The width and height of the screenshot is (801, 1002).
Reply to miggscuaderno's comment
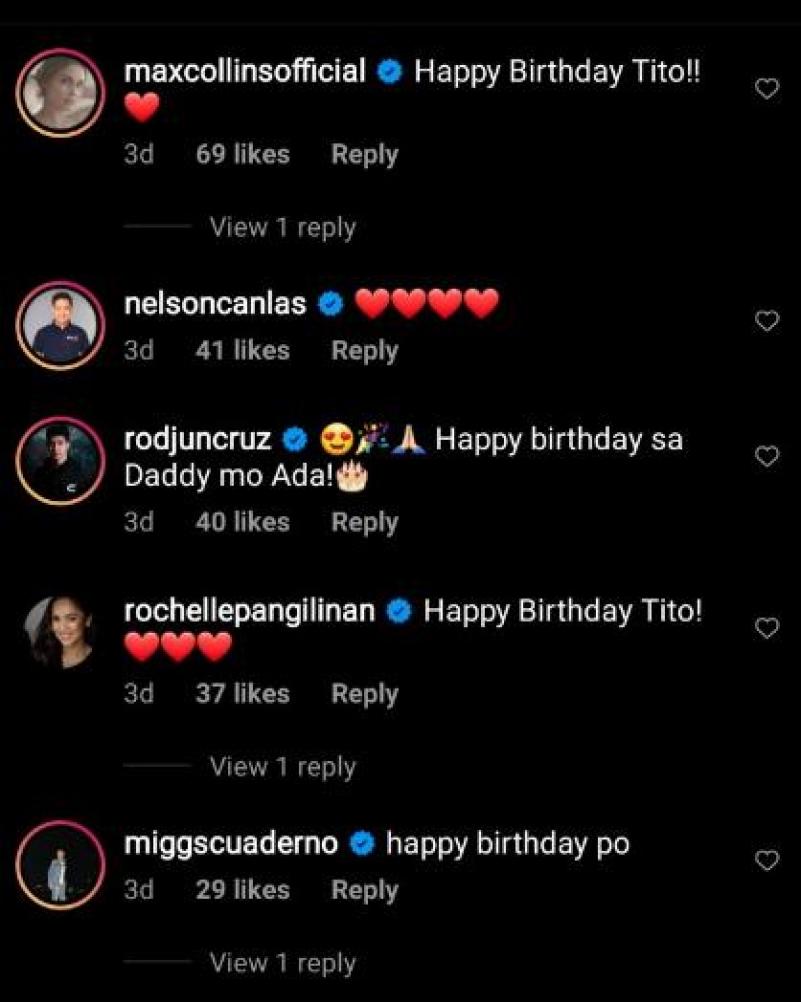coord(364,890)
